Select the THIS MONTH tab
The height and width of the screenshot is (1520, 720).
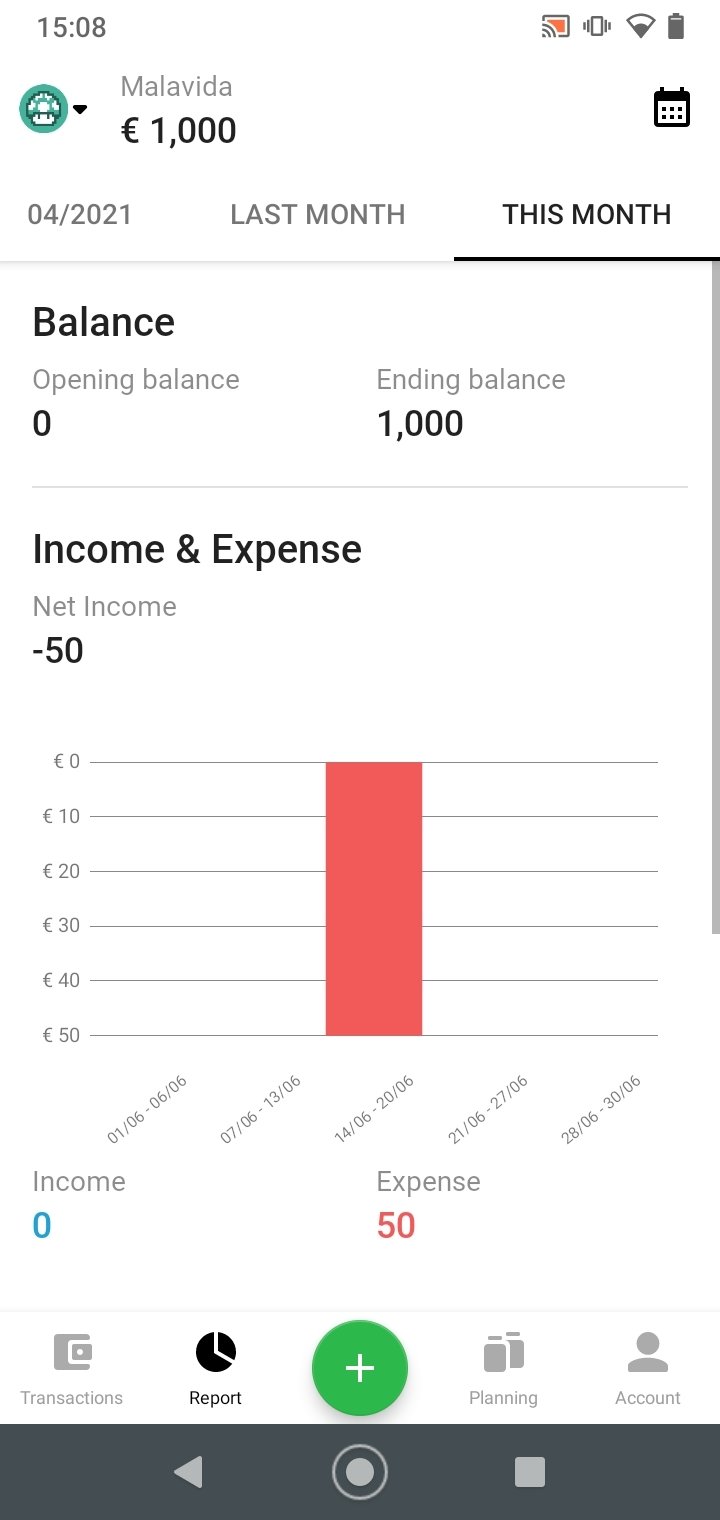pos(586,214)
